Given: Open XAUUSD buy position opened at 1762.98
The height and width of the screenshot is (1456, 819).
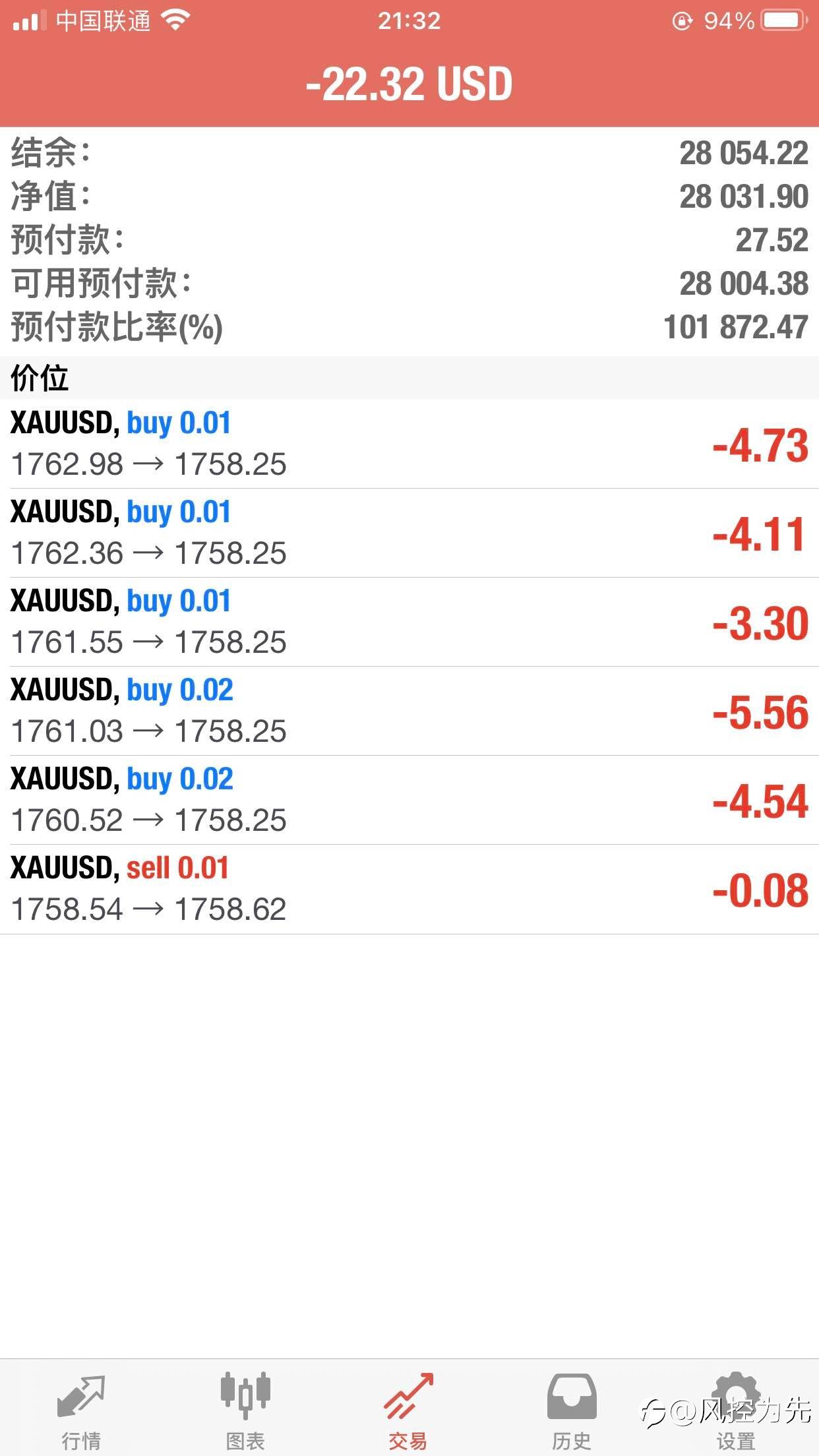Looking at the screenshot, I should [x=409, y=444].
